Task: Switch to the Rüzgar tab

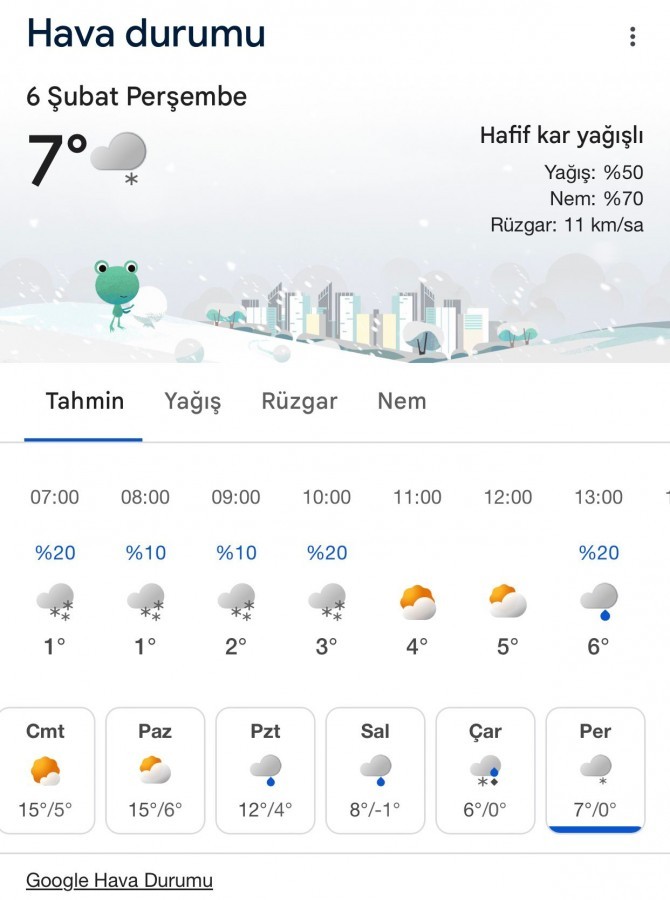Action: 299,401
